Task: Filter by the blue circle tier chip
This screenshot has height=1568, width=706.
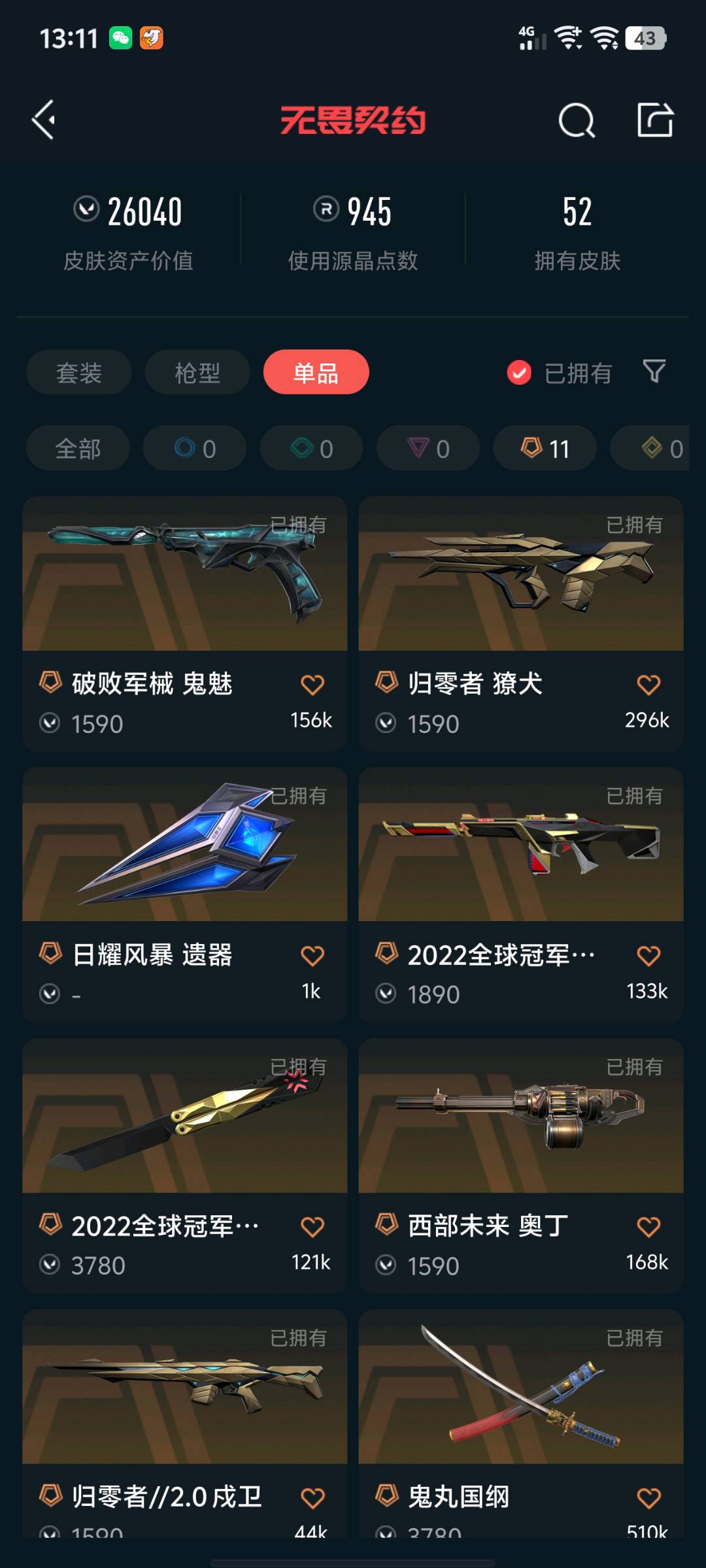Action: [x=194, y=448]
